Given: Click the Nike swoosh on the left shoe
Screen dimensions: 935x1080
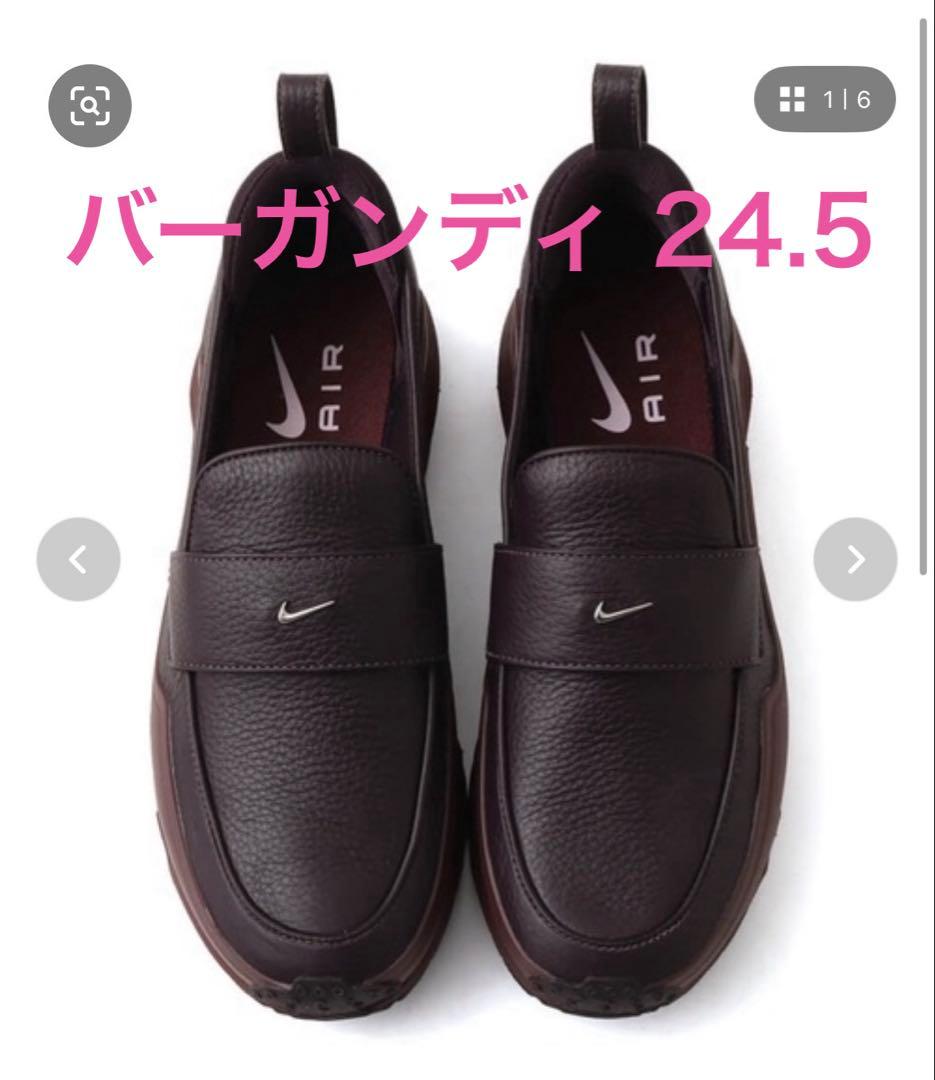Looking at the screenshot, I should pyautogui.click(x=308, y=613).
